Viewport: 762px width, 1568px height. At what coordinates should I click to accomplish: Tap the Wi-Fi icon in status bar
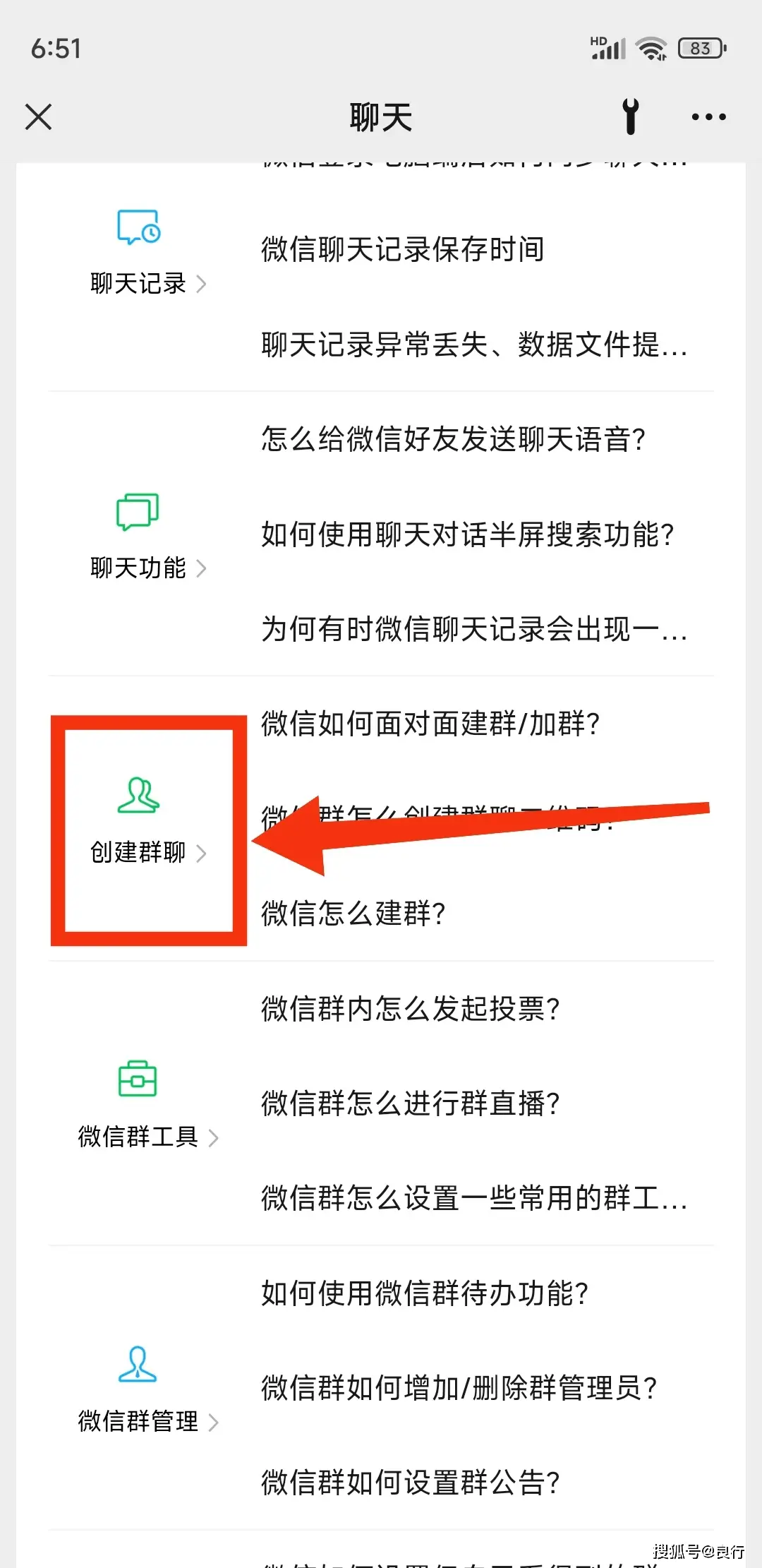pyautogui.click(x=650, y=47)
